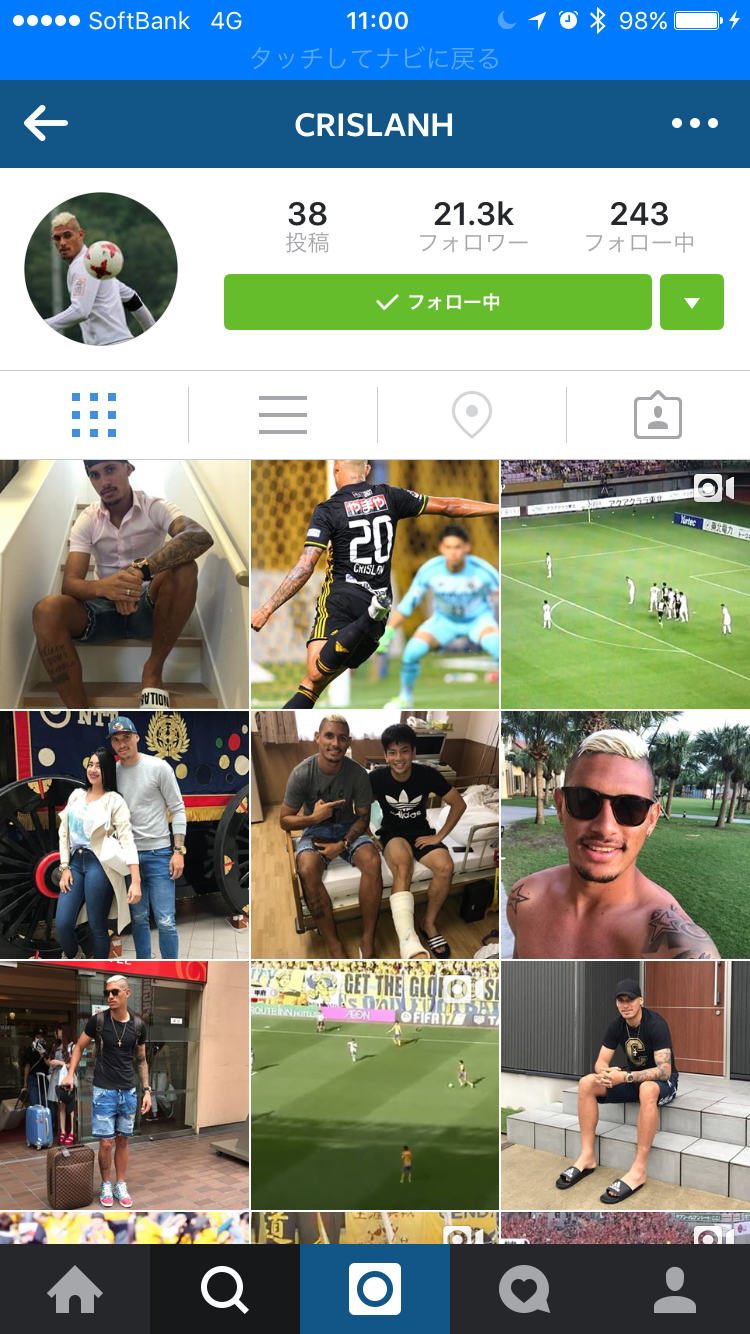This screenshot has width=750, height=1334.
Task: Go to the home feed tab
Action: [x=75, y=1290]
